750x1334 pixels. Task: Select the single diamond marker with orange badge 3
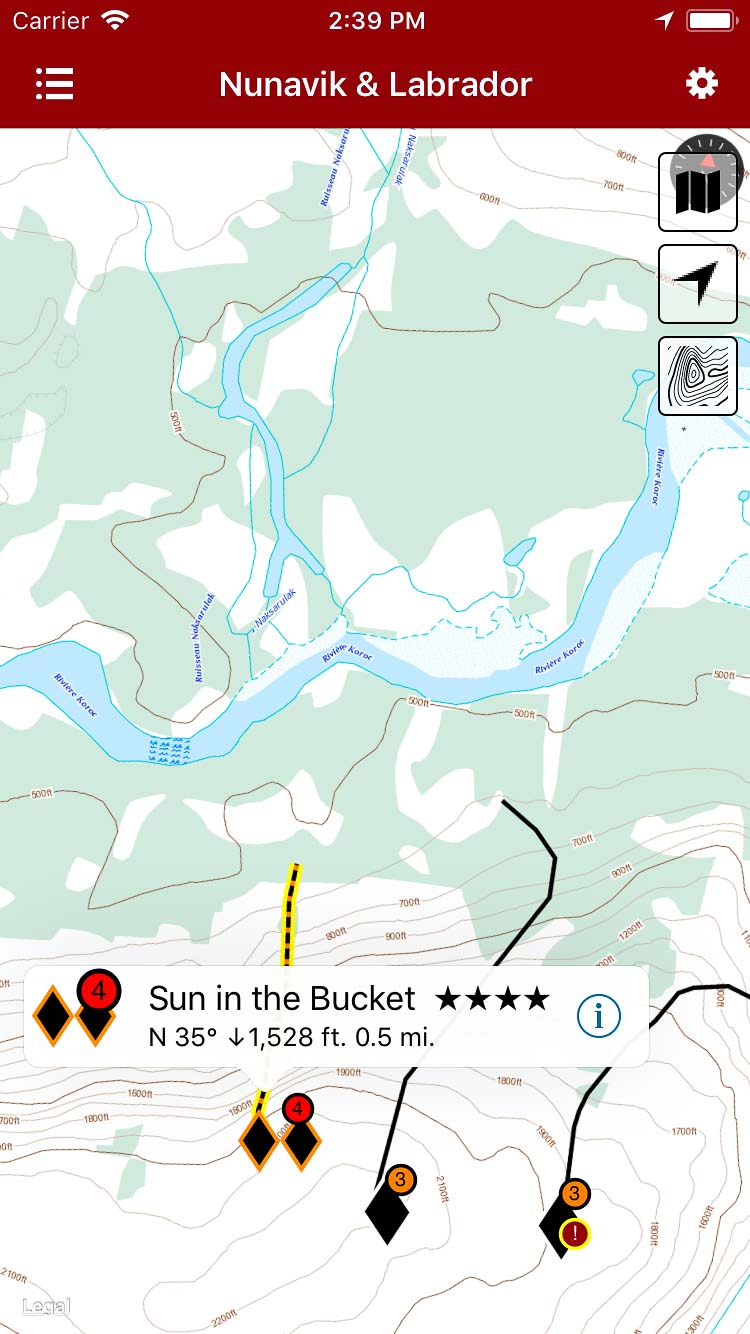point(388,1208)
